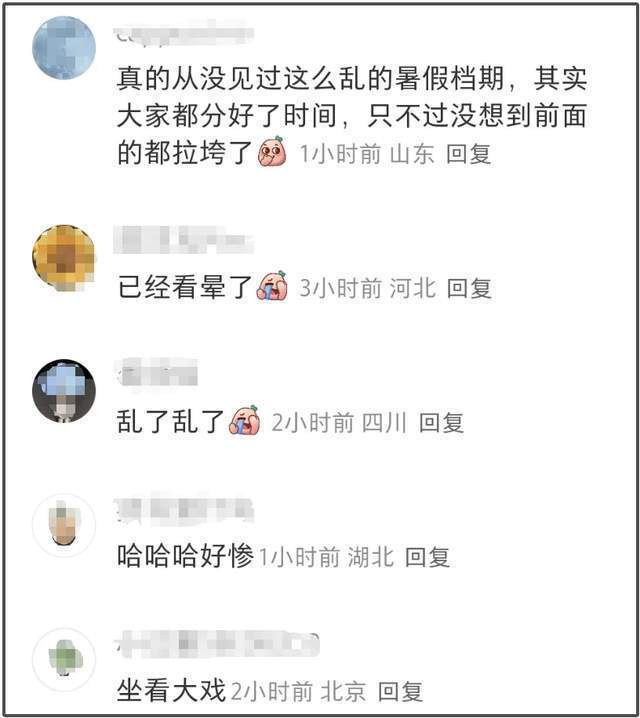This screenshot has height=718, width=640.
Task: Reply to the "已经看晕了" comment
Action: 468,289
